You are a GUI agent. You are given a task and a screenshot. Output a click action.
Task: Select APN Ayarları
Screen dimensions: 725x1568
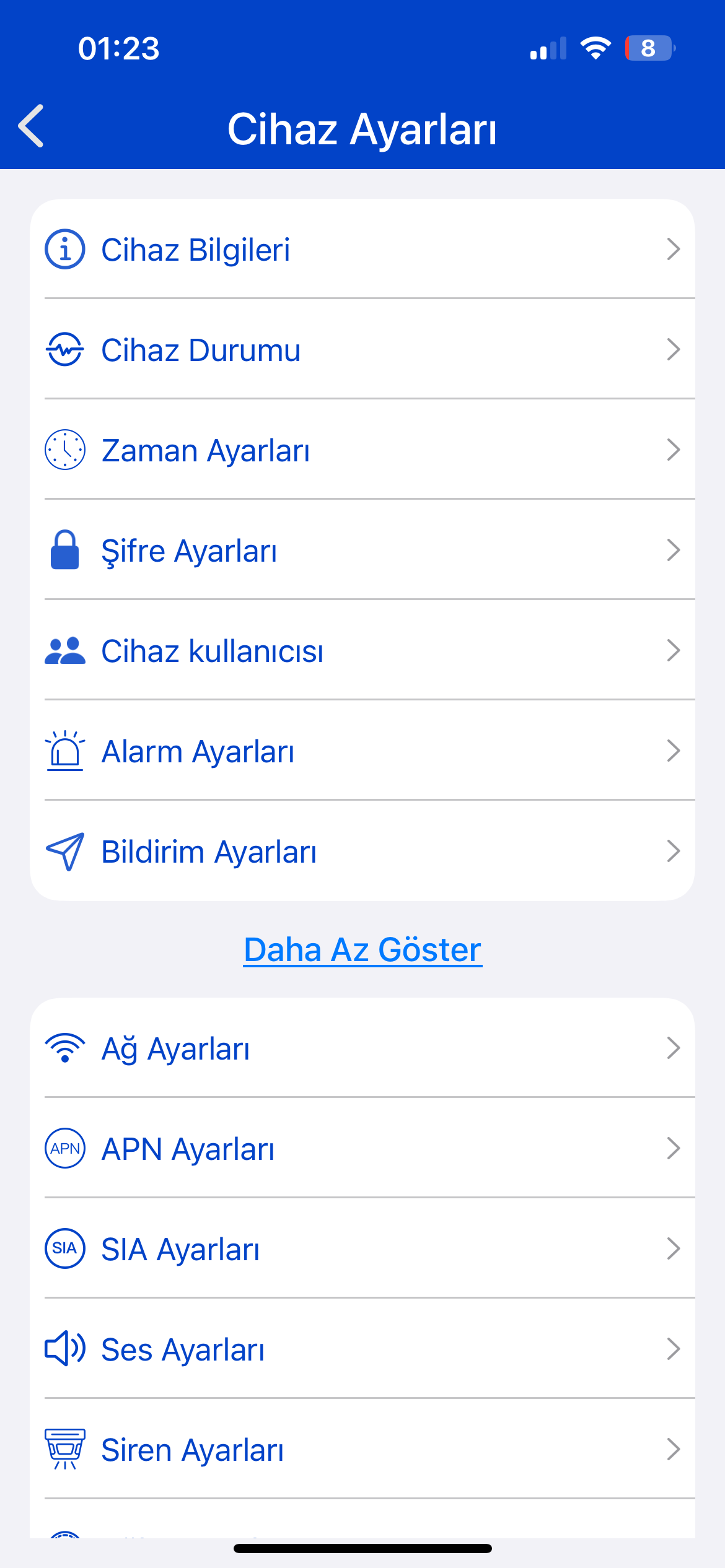(362, 1149)
